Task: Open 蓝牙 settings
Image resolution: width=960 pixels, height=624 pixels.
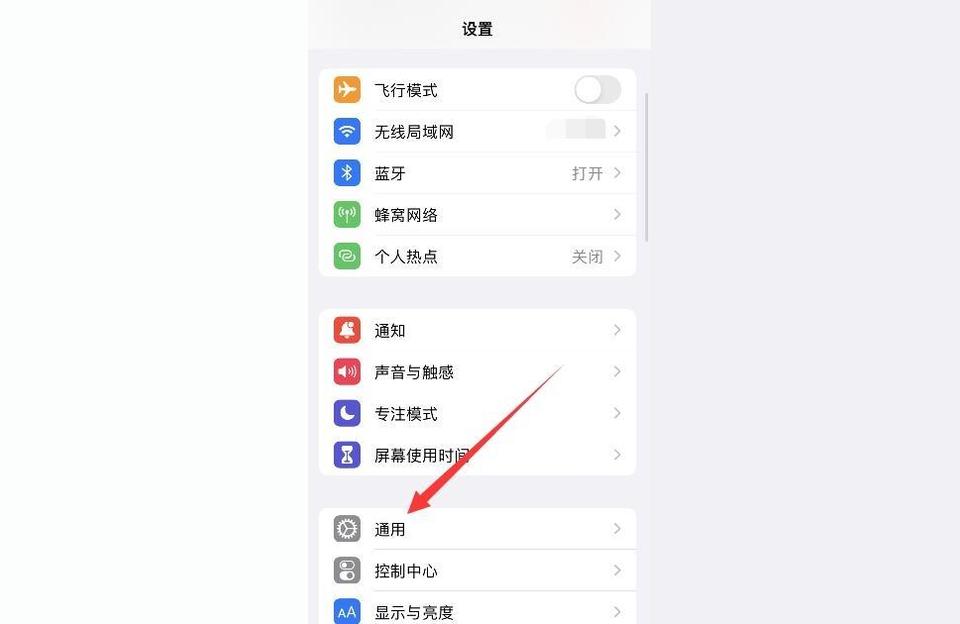Action: pyautogui.click(x=476, y=173)
